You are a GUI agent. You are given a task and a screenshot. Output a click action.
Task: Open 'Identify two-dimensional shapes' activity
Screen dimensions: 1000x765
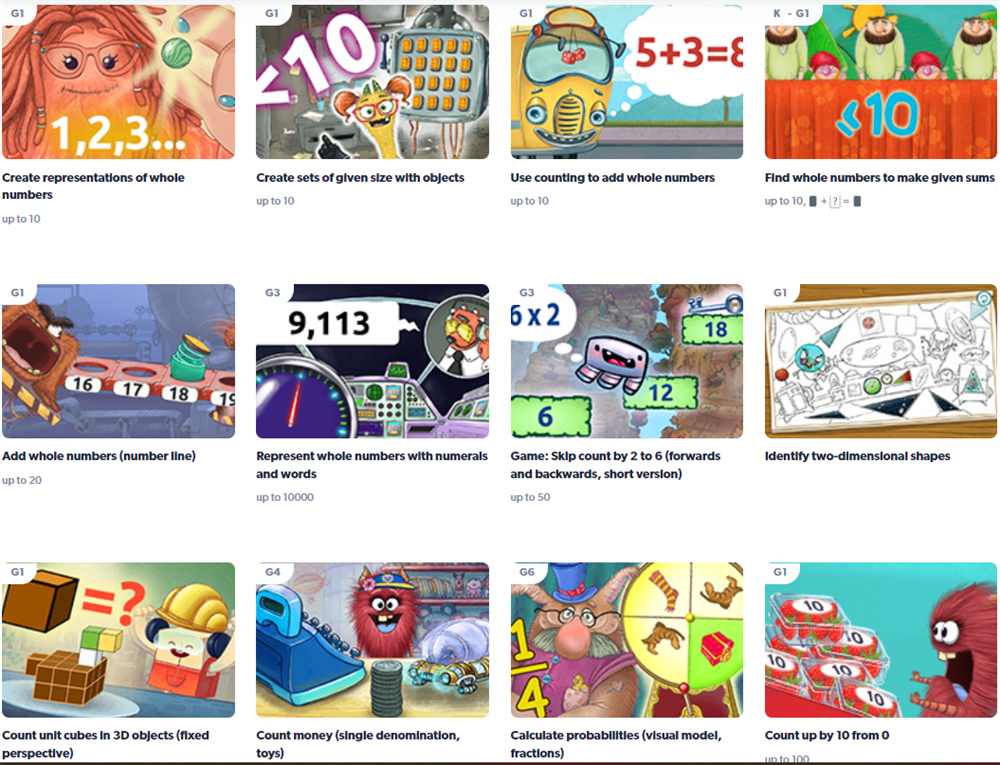(881, 361)
